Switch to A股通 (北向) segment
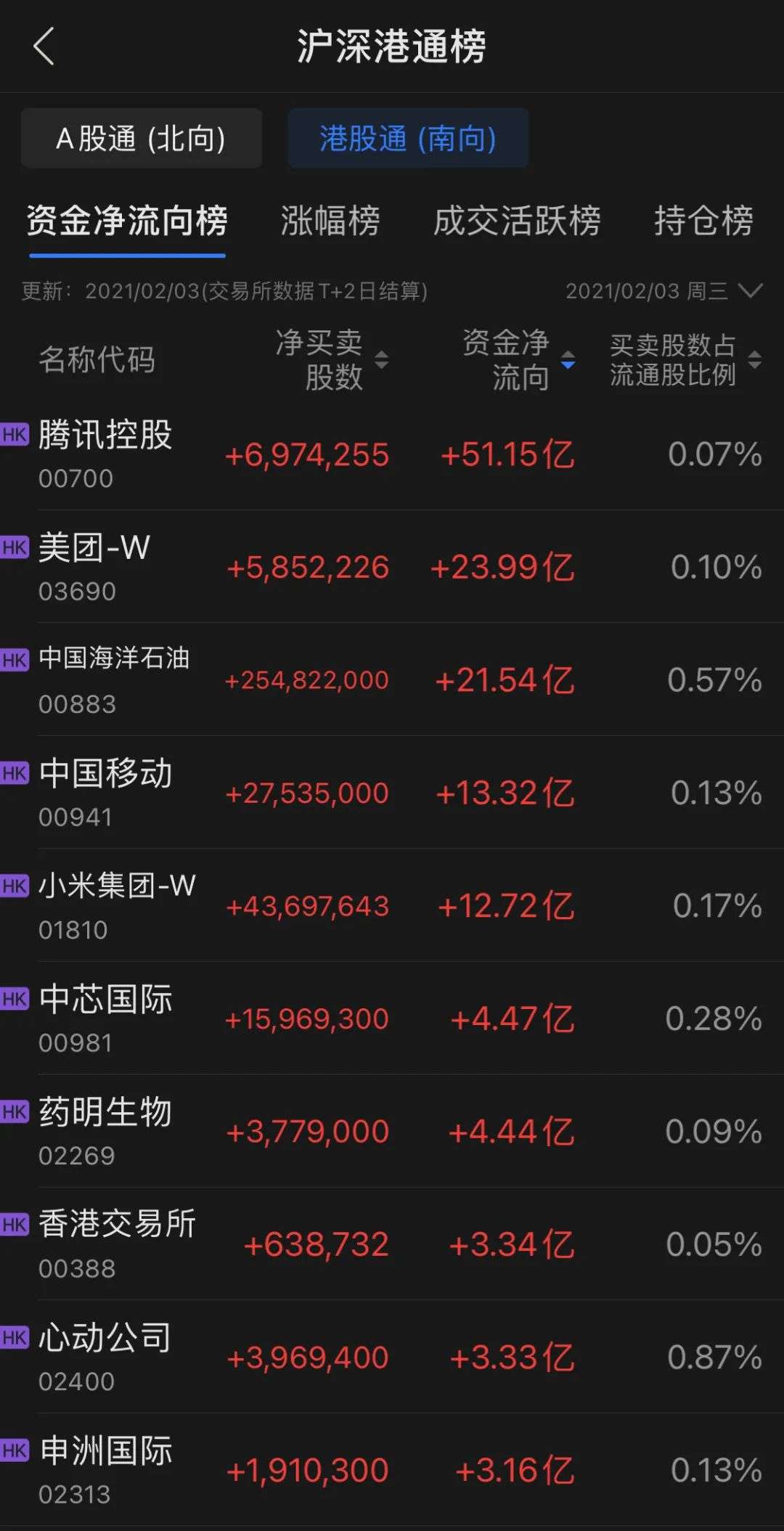Viewport: 784px width, 1531px height. pos(142,138)
